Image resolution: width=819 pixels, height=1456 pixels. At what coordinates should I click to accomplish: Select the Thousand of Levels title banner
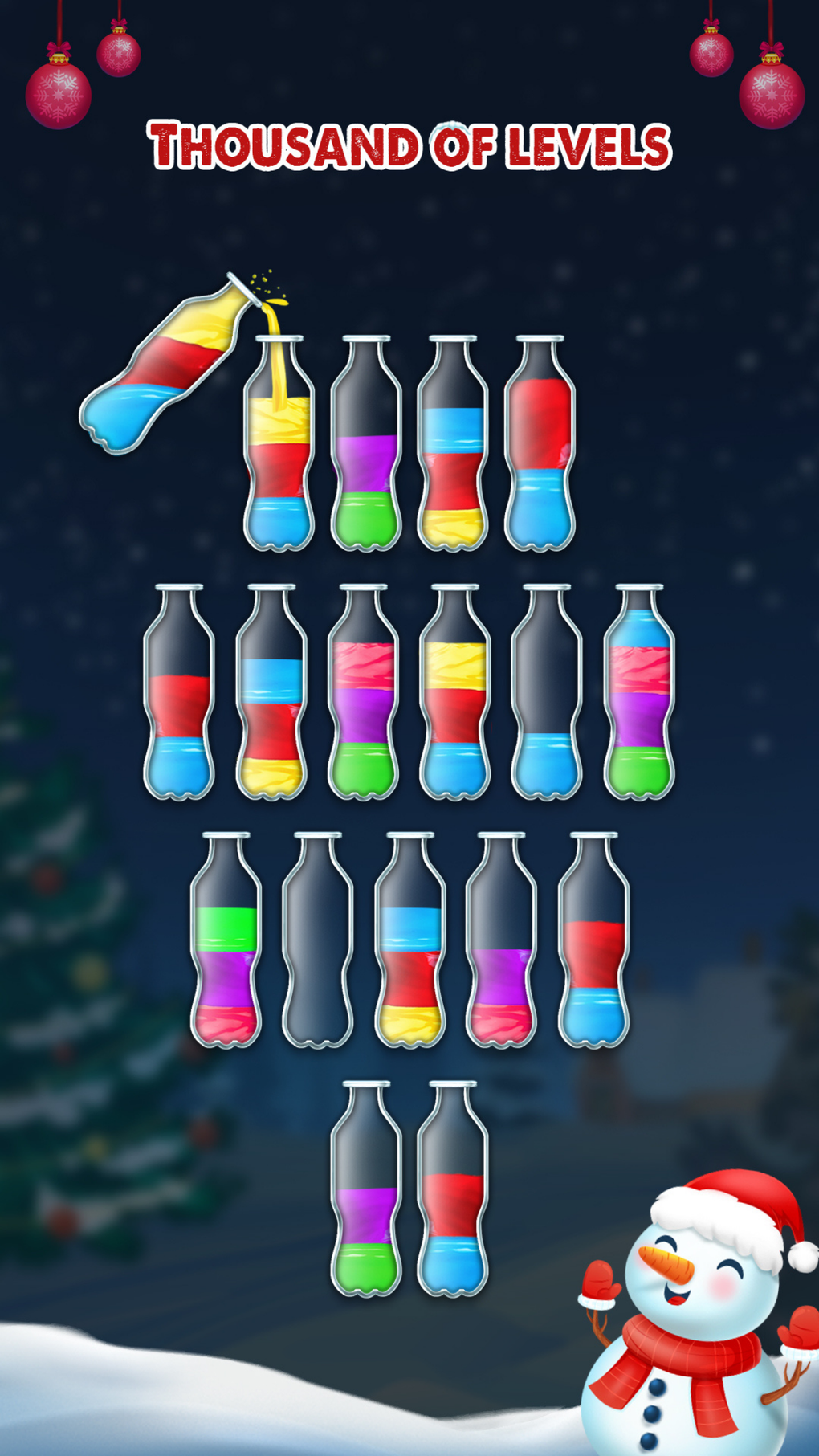(409, 145)
